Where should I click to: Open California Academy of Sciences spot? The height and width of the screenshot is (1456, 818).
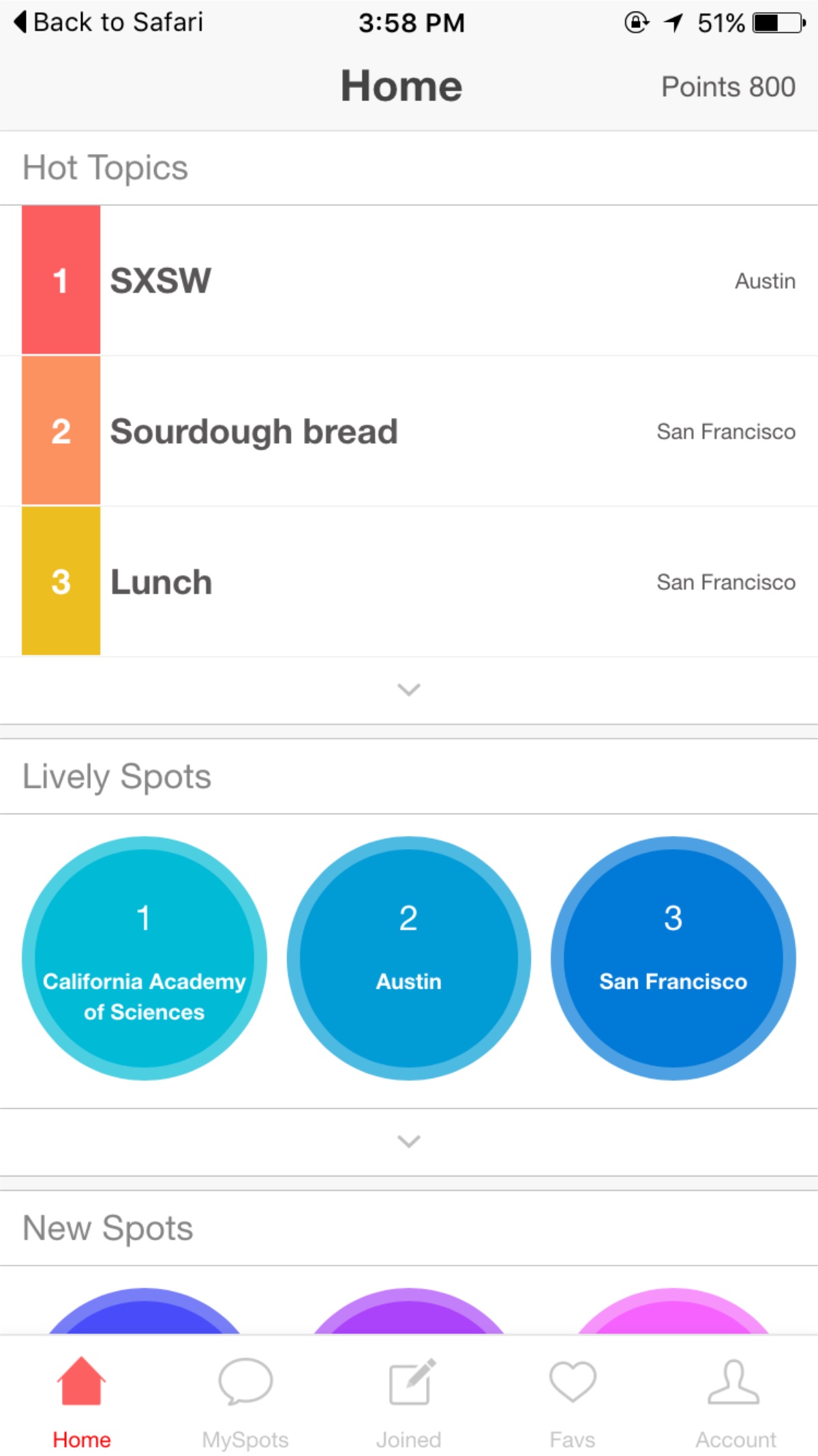pos(145,958)
